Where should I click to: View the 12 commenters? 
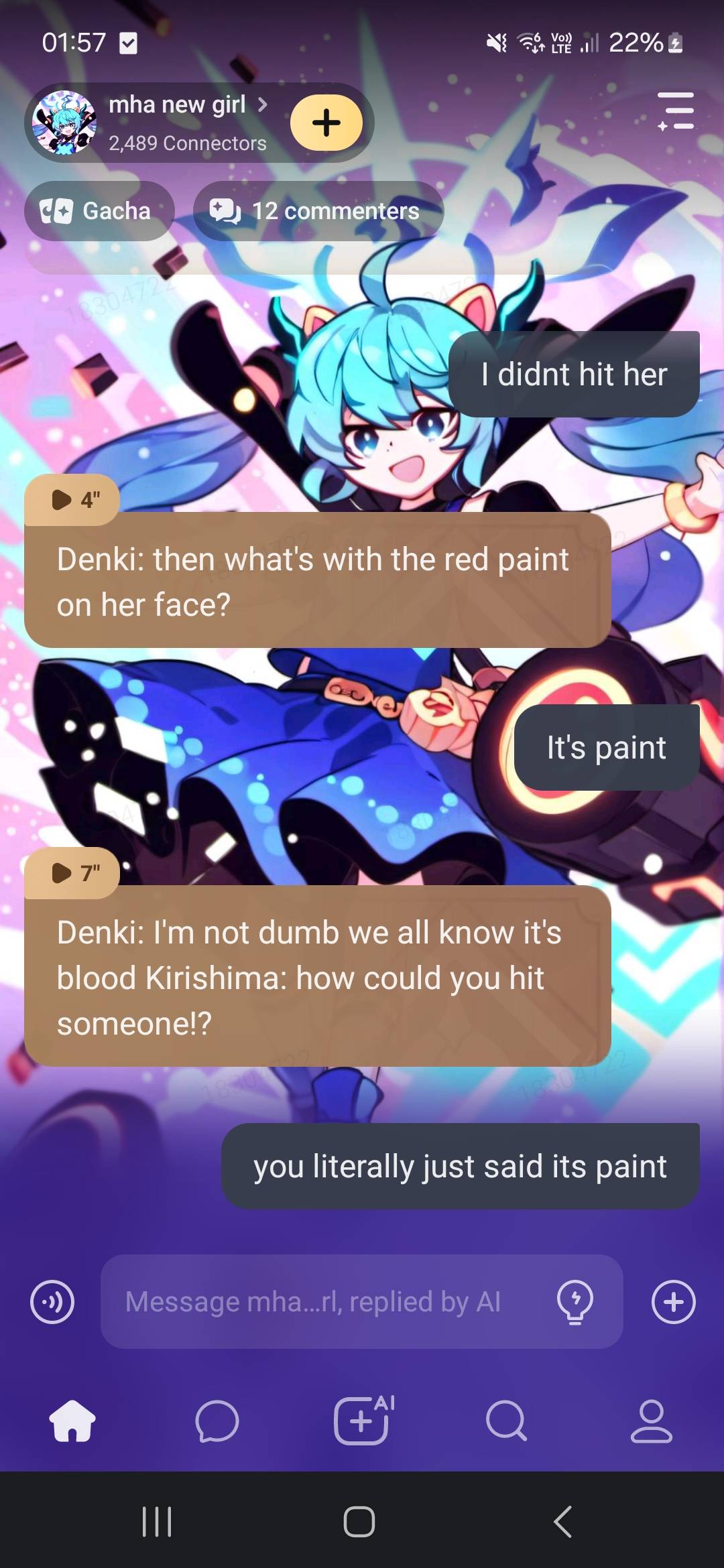point(318,211)
